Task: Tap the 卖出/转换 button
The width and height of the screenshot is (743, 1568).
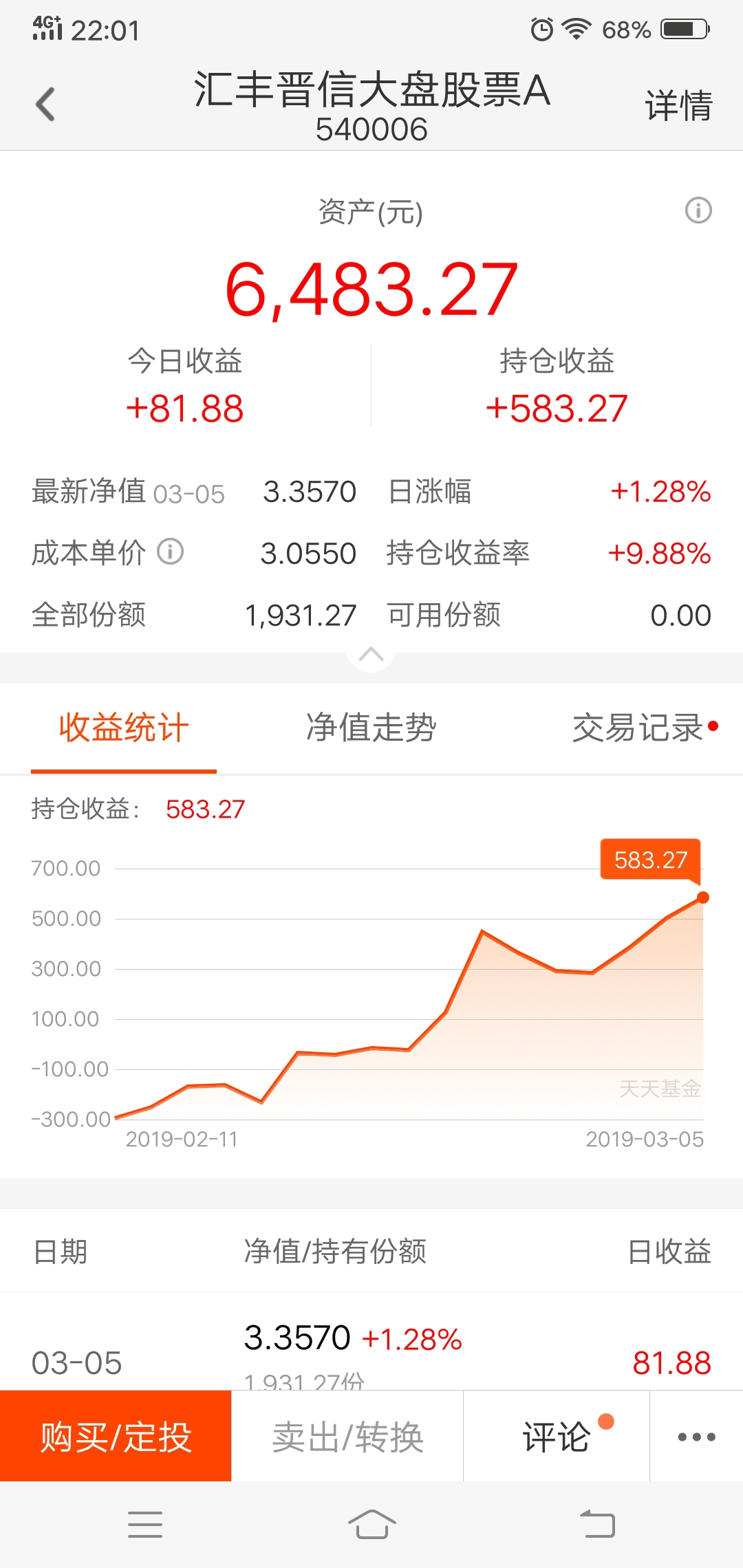Action: 347,1436
